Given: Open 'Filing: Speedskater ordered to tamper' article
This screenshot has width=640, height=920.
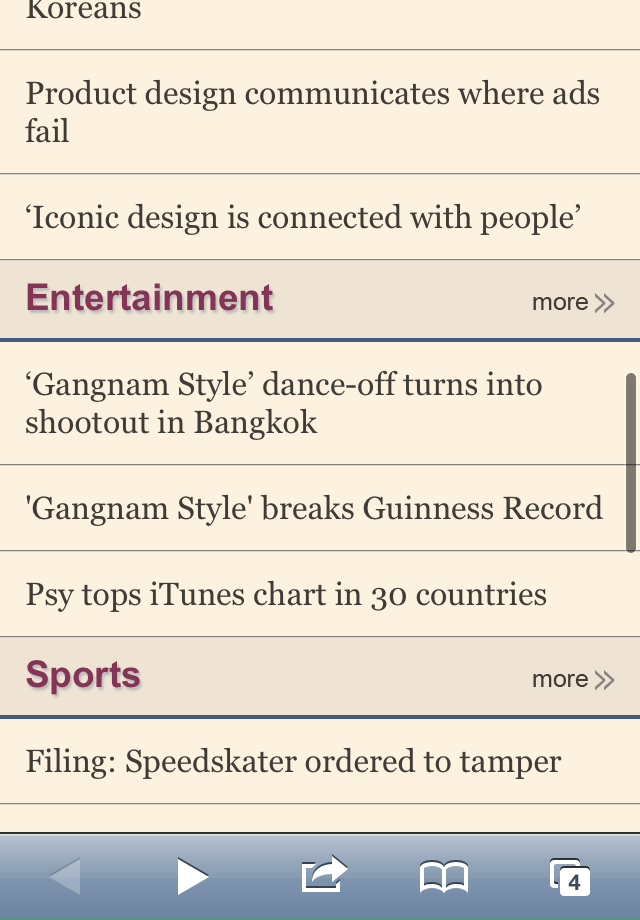Looking at the screenshot, I should [293, 761].
